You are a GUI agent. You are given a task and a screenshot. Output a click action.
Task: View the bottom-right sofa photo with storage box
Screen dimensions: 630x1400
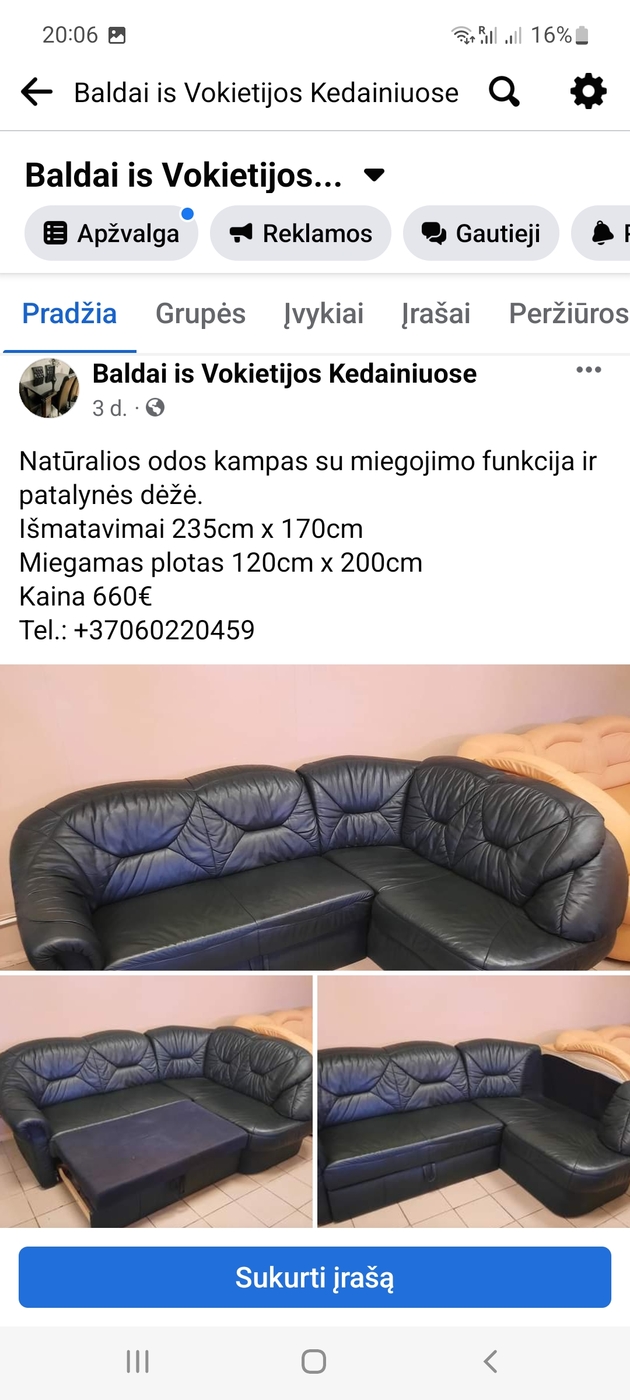coord(474,1101)
